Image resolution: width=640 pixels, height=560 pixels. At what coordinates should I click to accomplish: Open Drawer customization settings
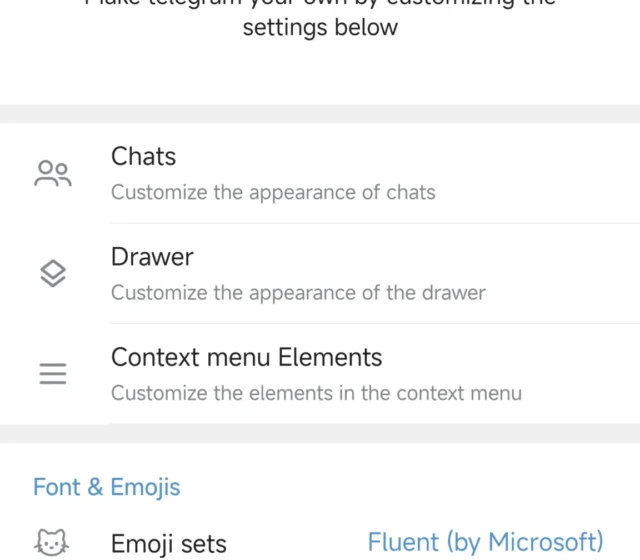(320, 273)
